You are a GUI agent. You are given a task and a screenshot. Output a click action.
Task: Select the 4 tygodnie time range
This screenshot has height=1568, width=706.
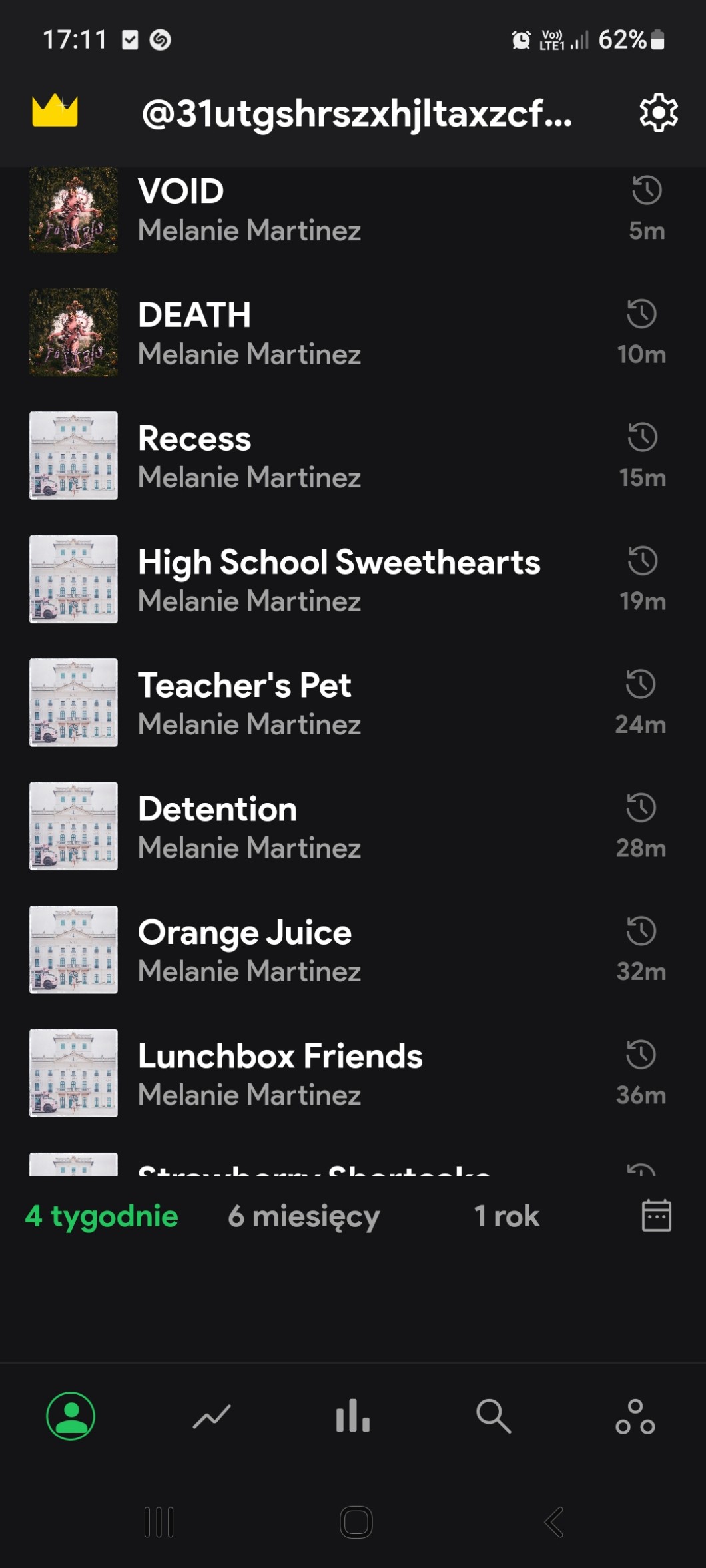pyautogui.click(x=101, y=1216)
